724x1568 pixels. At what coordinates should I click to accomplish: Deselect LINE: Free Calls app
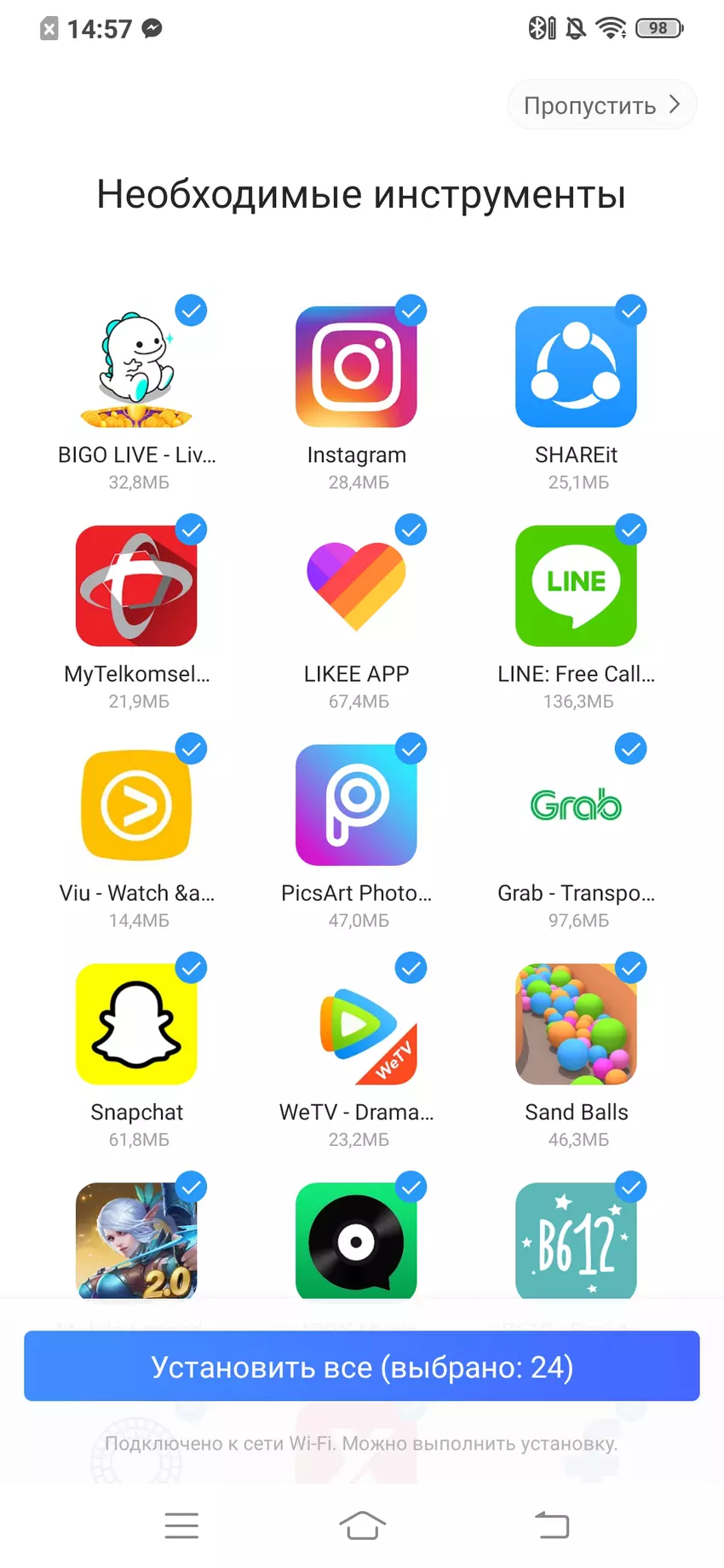pyautogui.click(x=631, y=530)
